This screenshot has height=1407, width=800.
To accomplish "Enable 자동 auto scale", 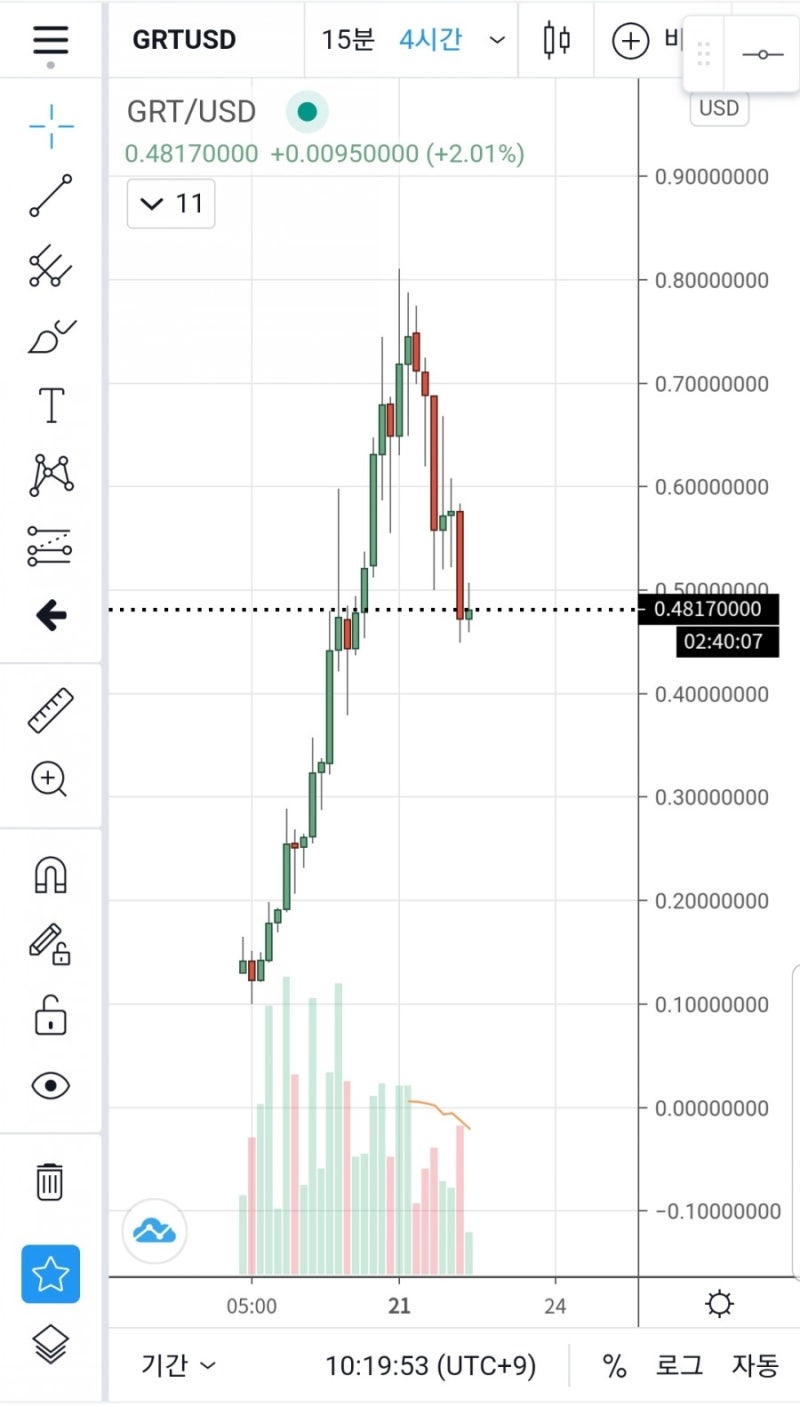I will (x=755, y=1365).
